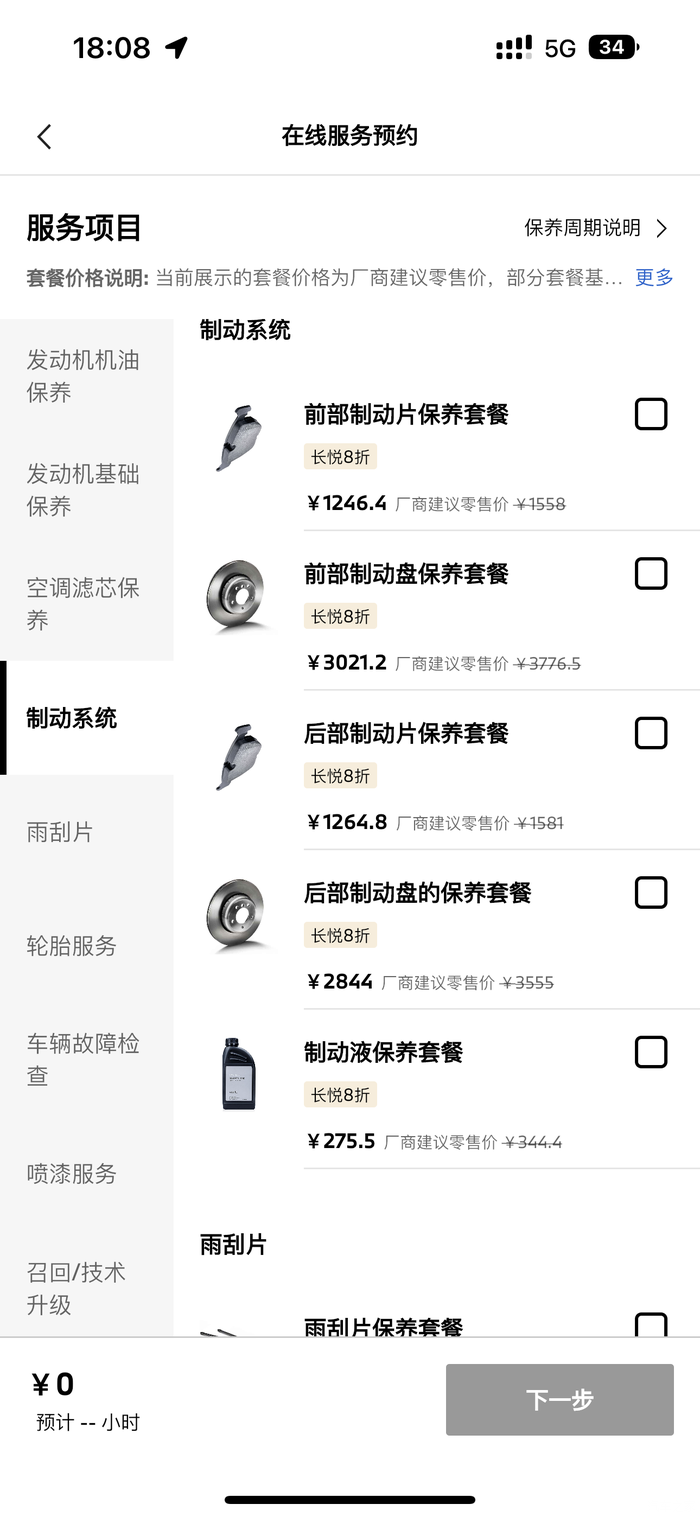Image resolution: width=700 pixels, height=1517 pixels.
Task: Check 前部制动片保养套餐 checkbox
Action: point(651,414)
